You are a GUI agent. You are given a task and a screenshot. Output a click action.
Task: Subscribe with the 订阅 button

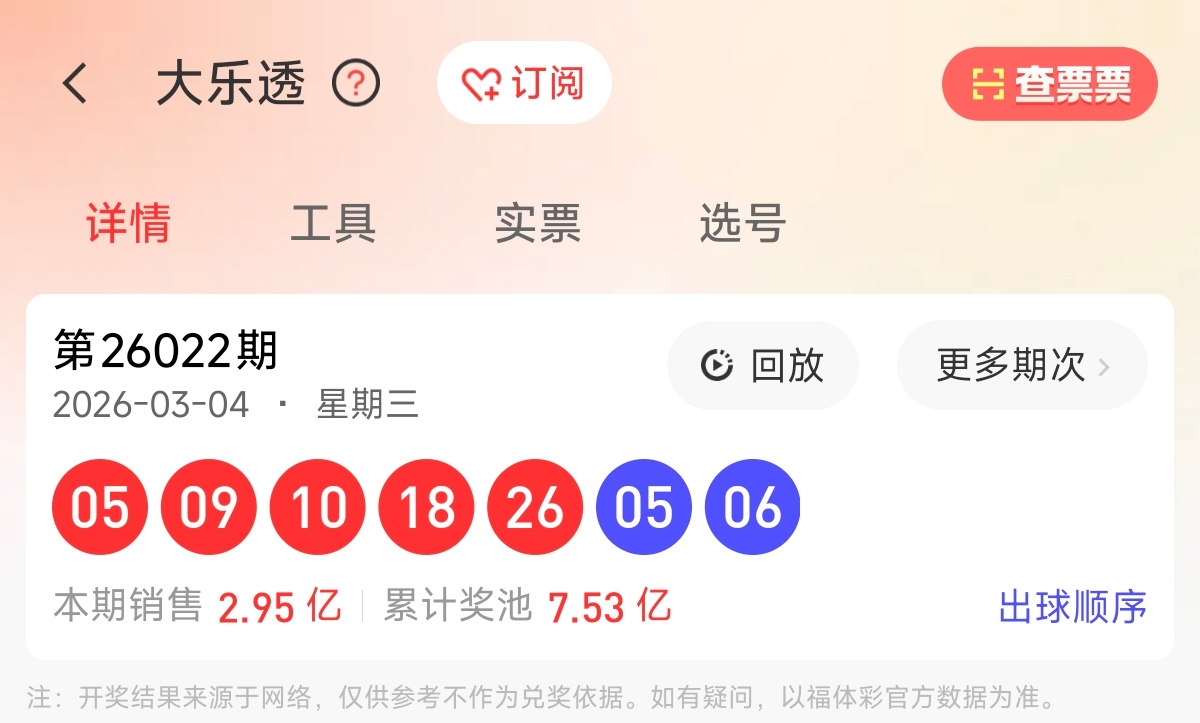pos(524,84)
